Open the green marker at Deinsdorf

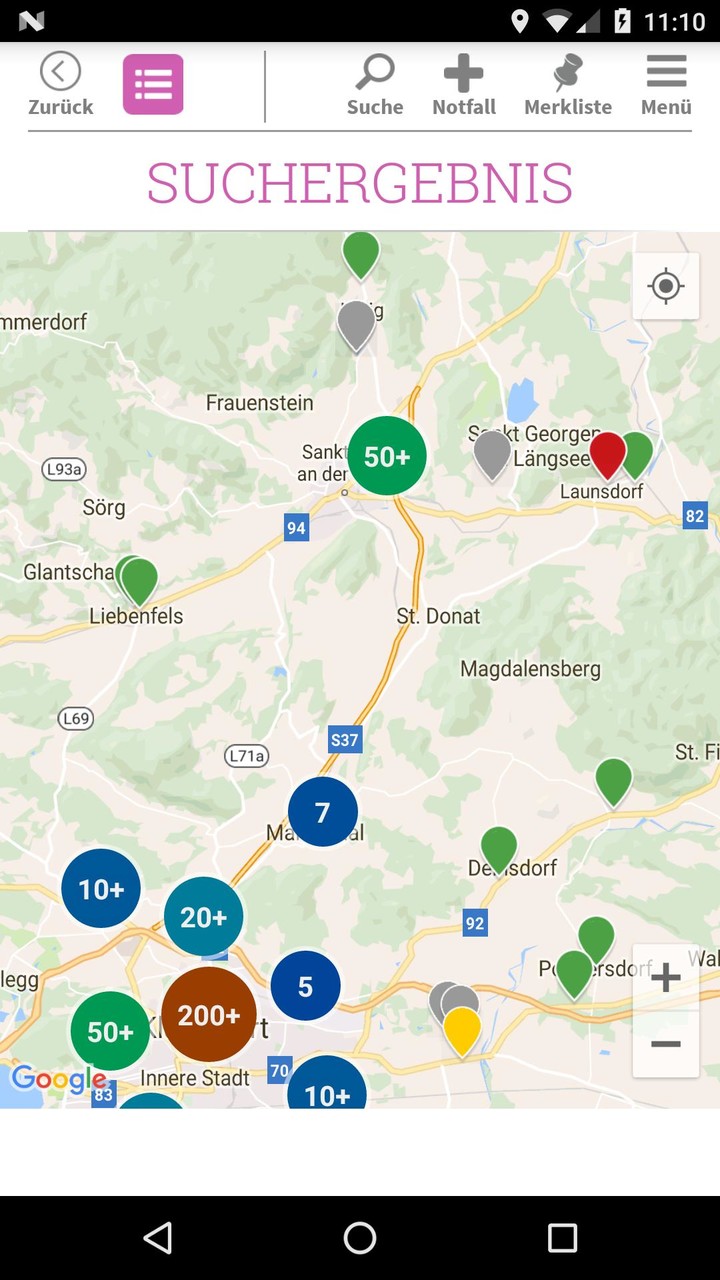tap(499, 846)
